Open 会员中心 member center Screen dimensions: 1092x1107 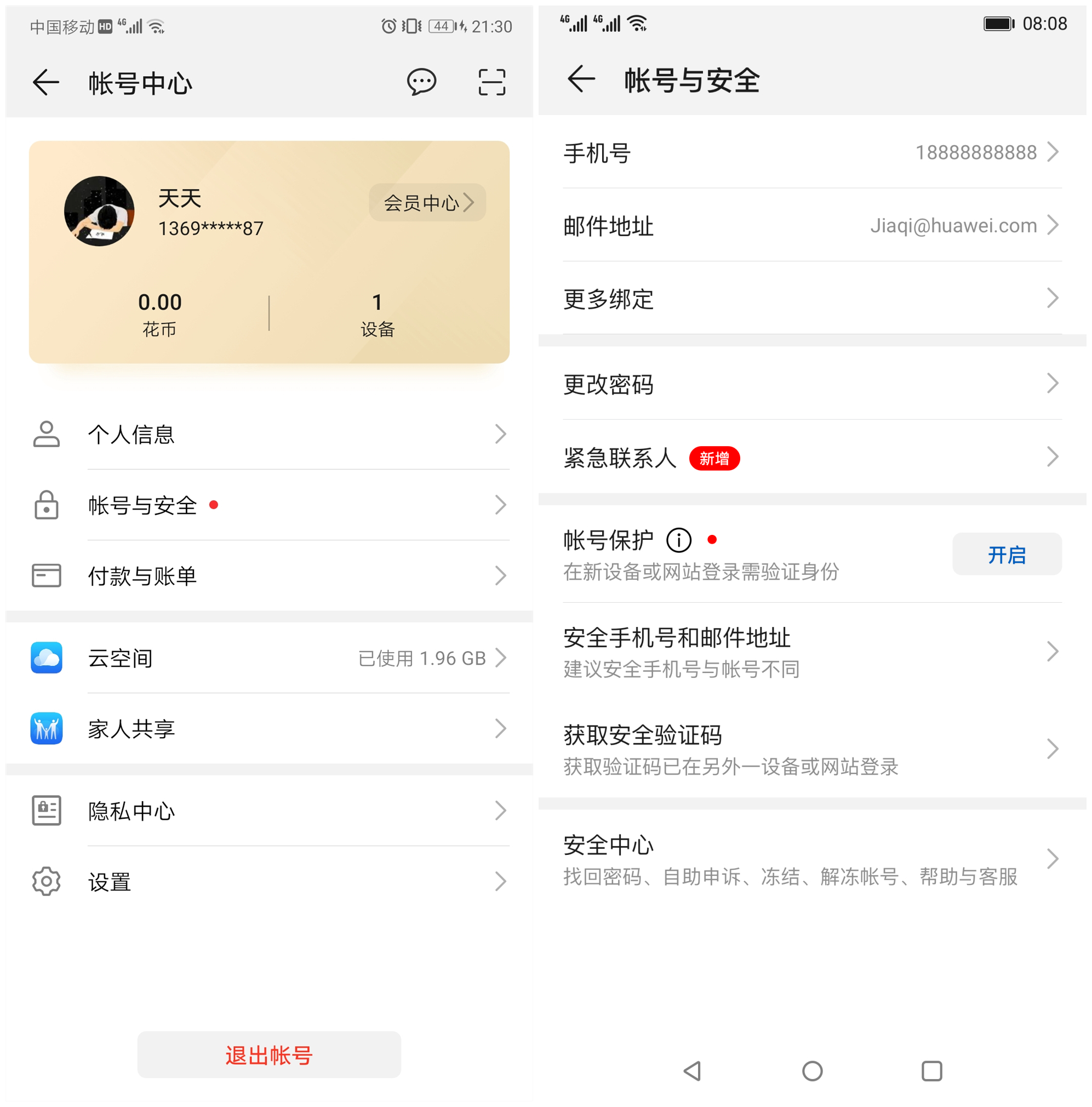pos(427,202)
